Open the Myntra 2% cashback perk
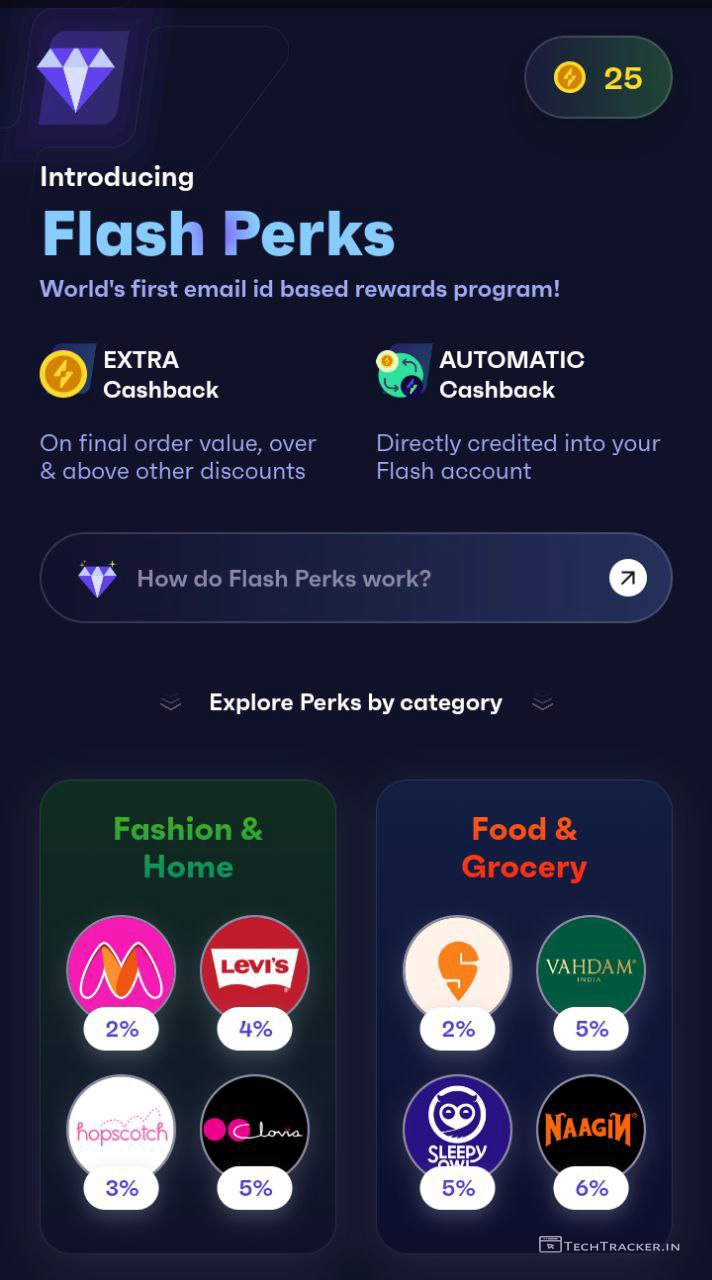This screenshot has height=1280, width=712. coord(121,970)
